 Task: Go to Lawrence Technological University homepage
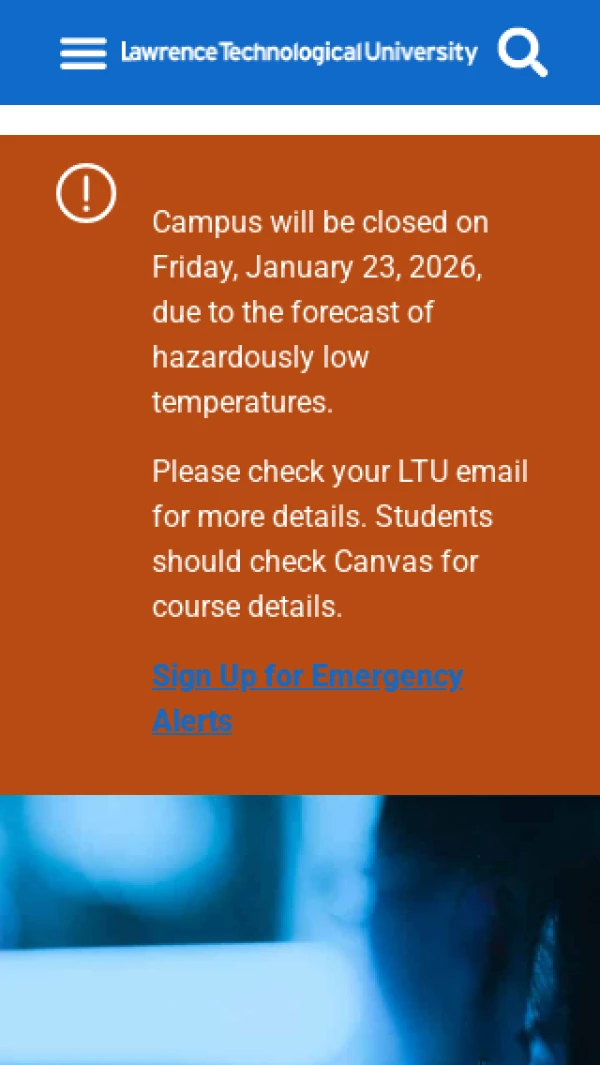point(299,52)
